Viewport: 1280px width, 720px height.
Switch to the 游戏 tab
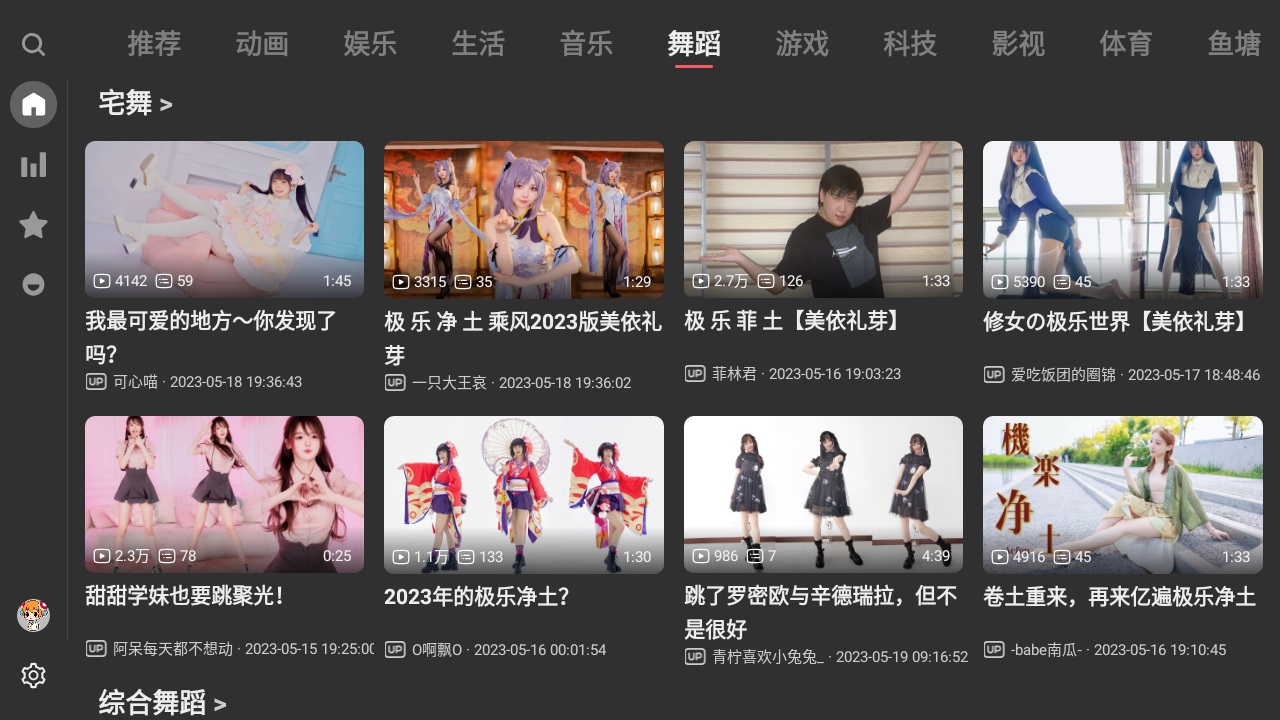802,44
